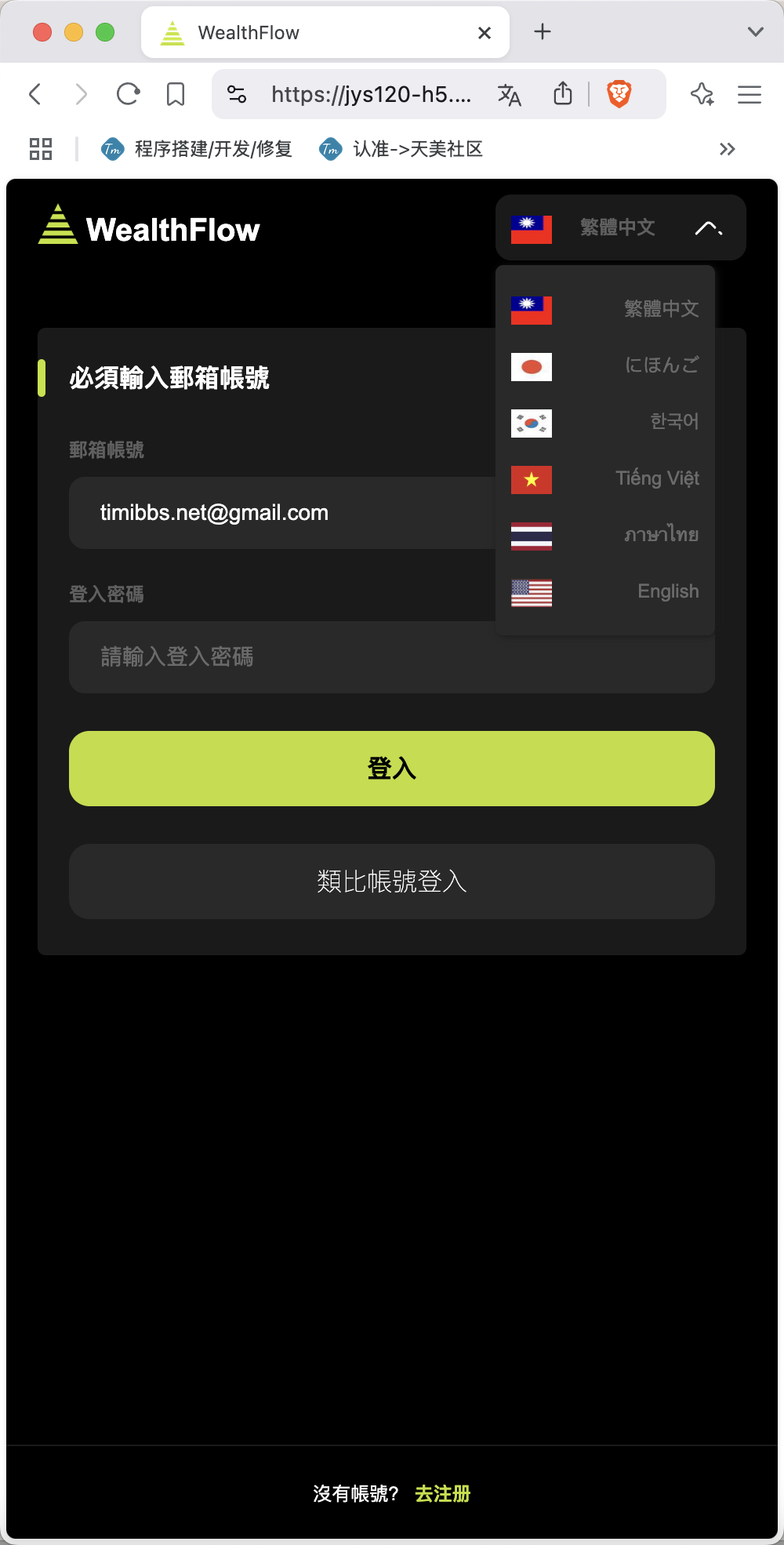Tap the green 登入 button
The height and width of the screenshot is (1545, 784).
392,769
